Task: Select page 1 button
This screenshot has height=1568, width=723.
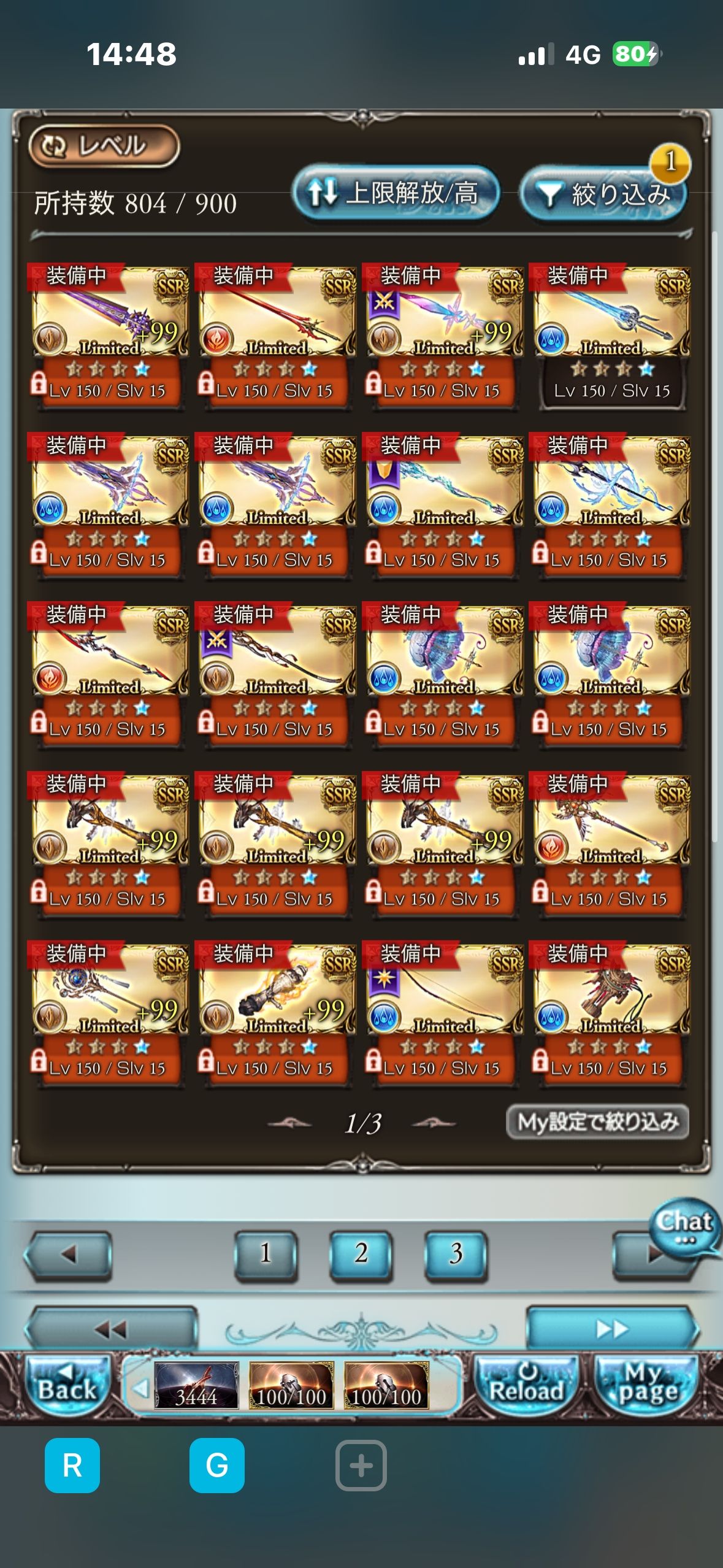Action: [266, 1253]
